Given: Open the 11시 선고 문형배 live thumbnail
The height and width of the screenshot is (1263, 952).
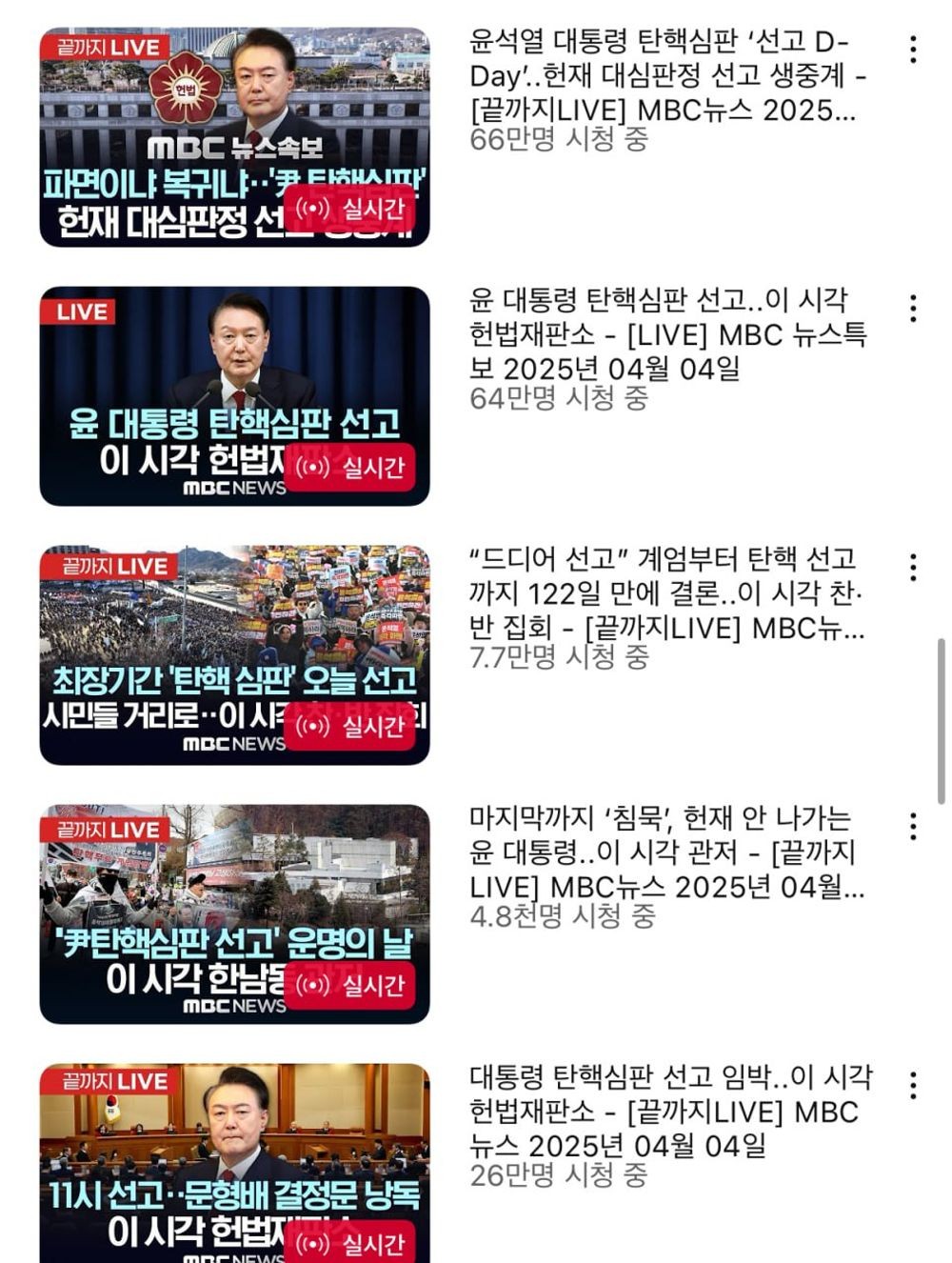Looking at the screenshot, I should pos(234,1164).
